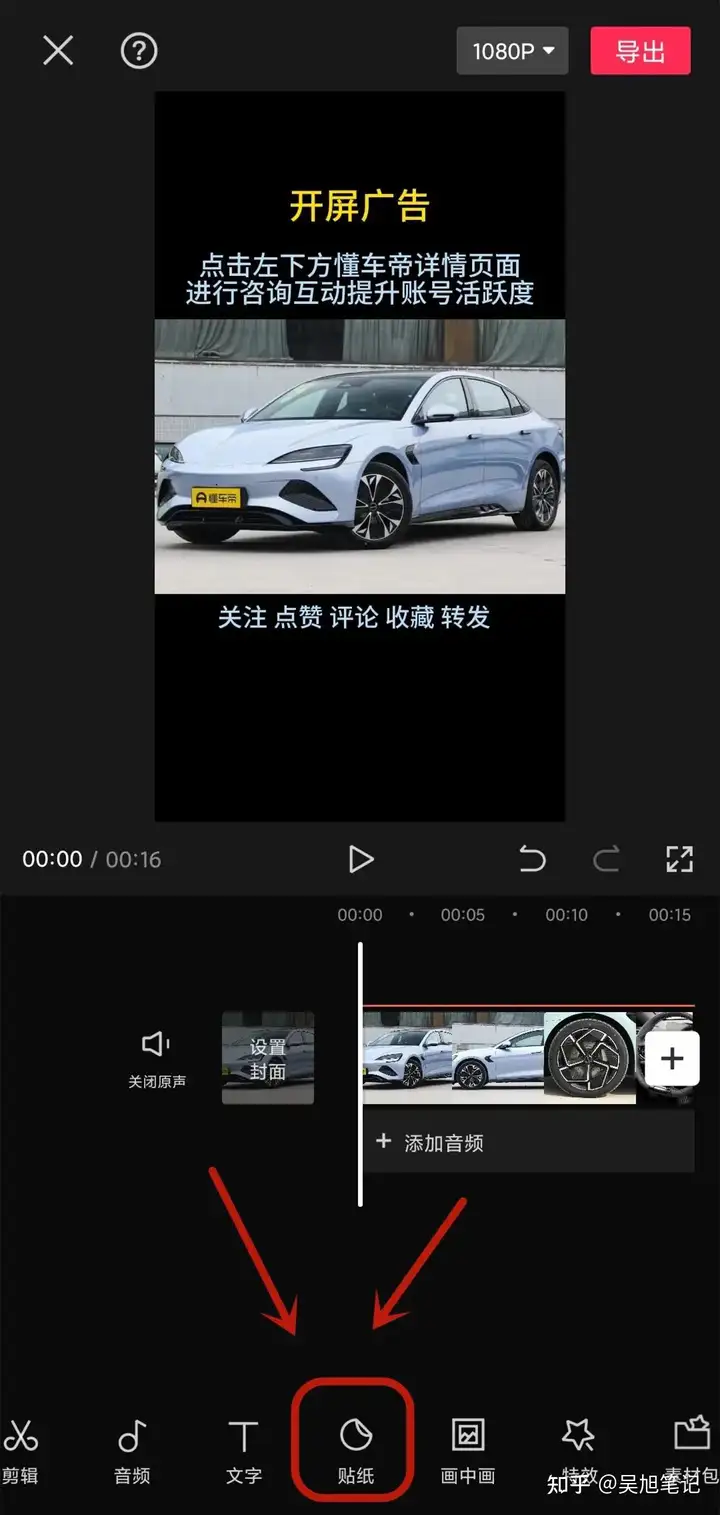Undo the last edit
The width and height of the screenshot is (720, 1515).
pos(532,859)
